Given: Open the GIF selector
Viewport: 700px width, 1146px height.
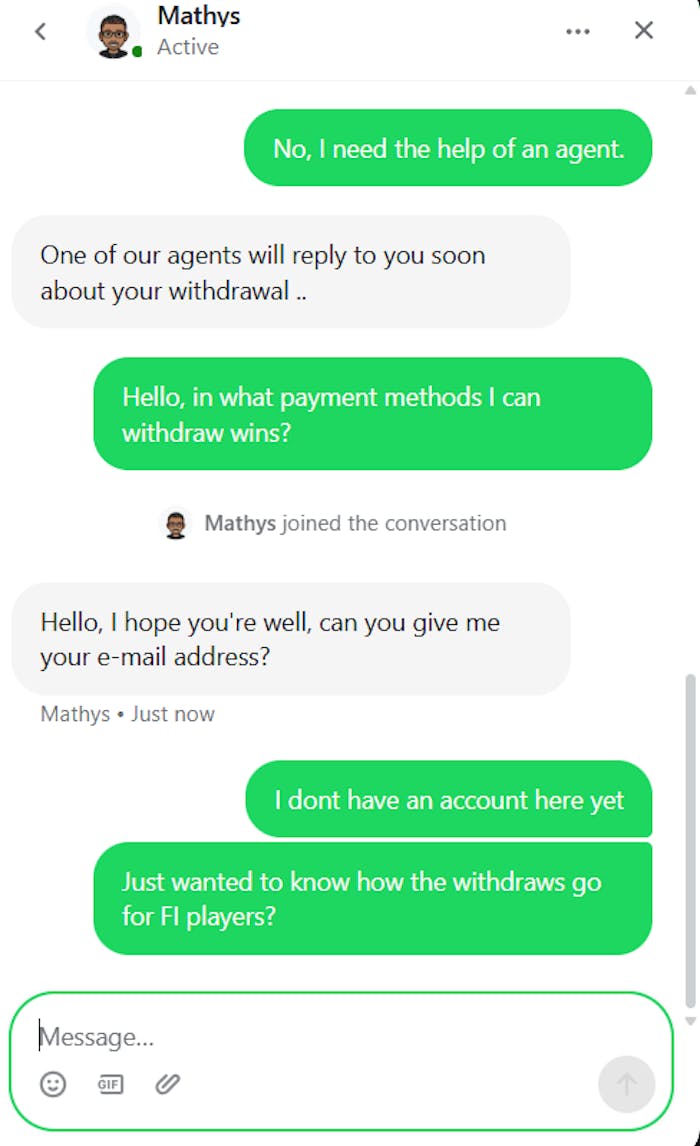Looking at the screenshot, I should (x=110, y=1084).
